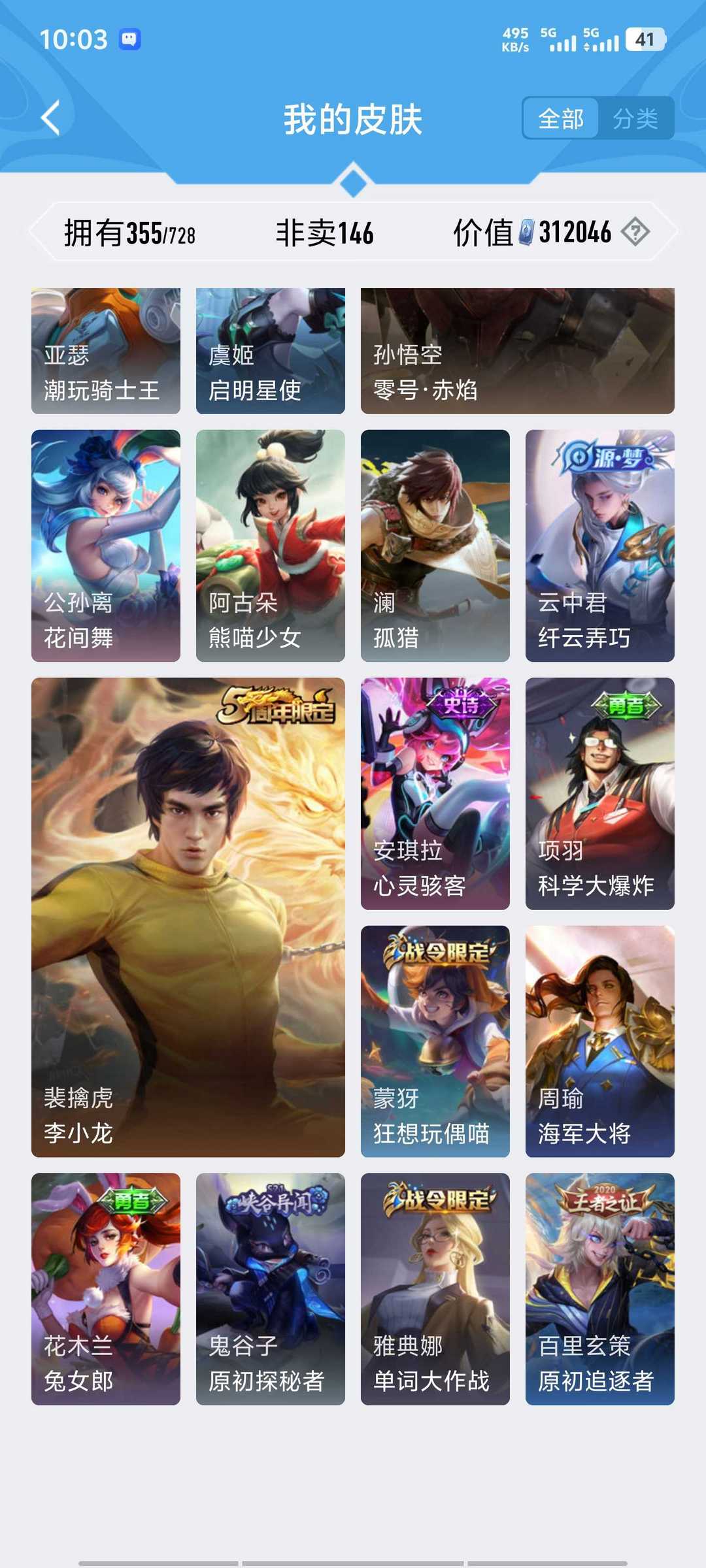
Task: Tap 云中君 纤云弄巧 skin
Action: pos(600,546)
